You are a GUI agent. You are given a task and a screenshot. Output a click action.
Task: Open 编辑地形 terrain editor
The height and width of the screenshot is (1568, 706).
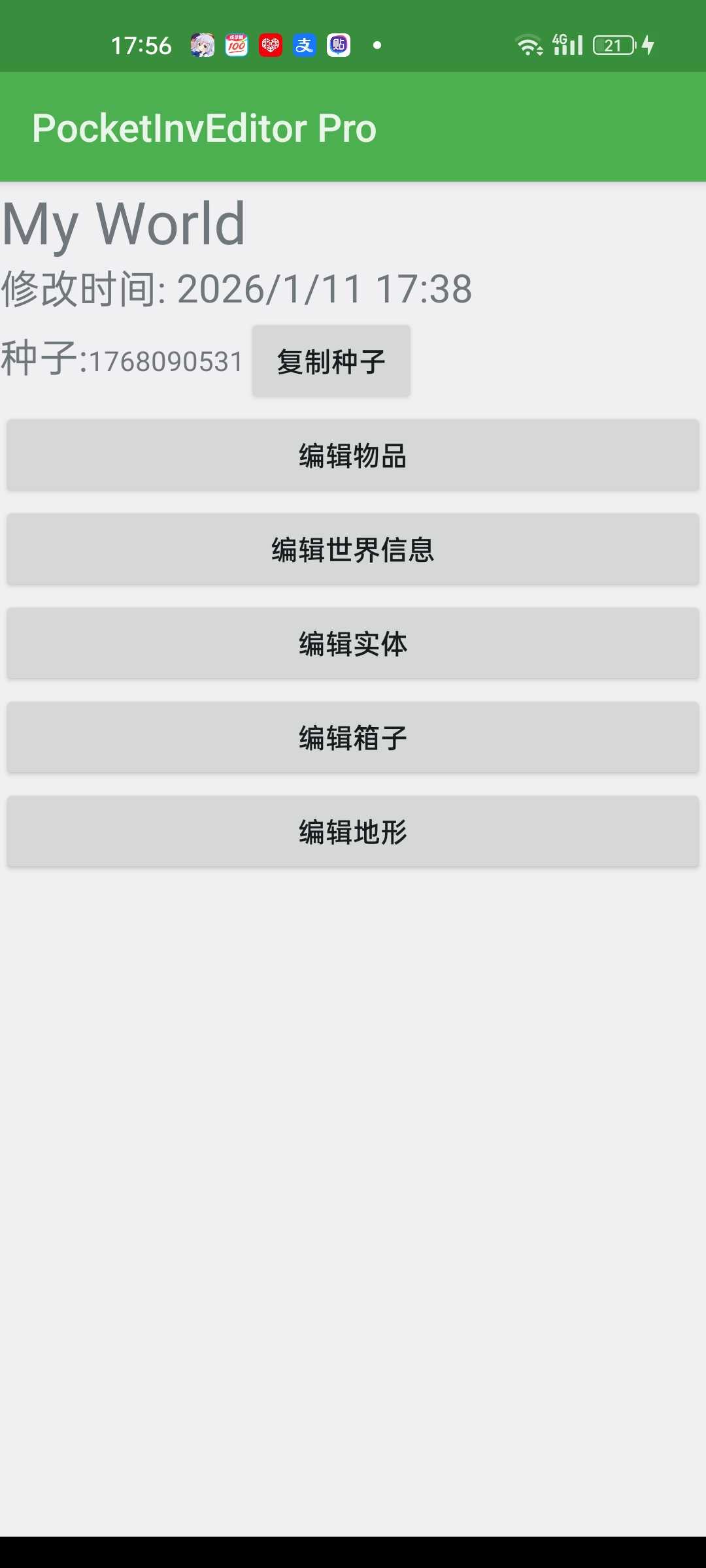pos(353,832)
